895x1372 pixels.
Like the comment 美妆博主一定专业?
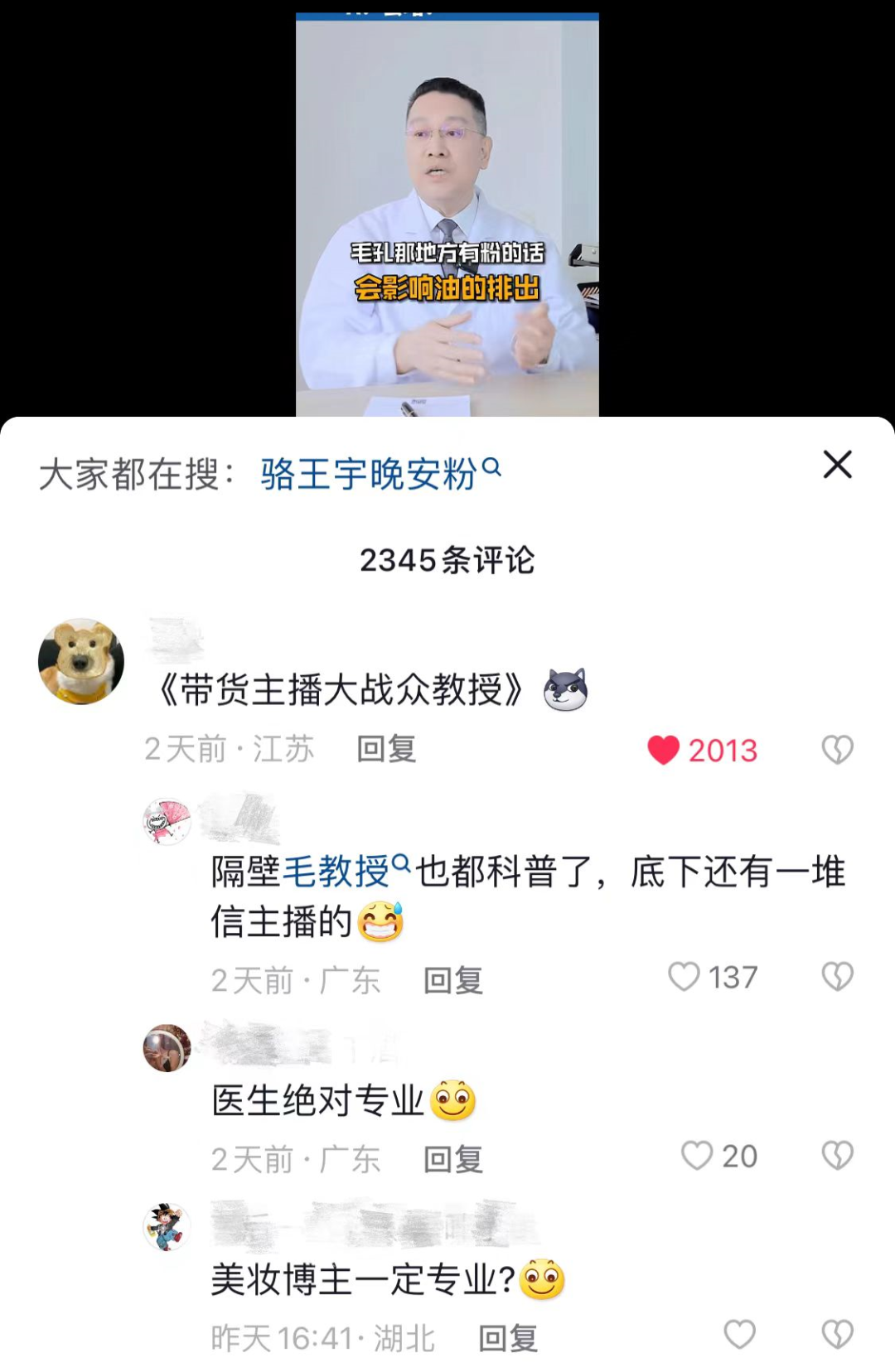pyautogui.click(x=739, y=1335)
